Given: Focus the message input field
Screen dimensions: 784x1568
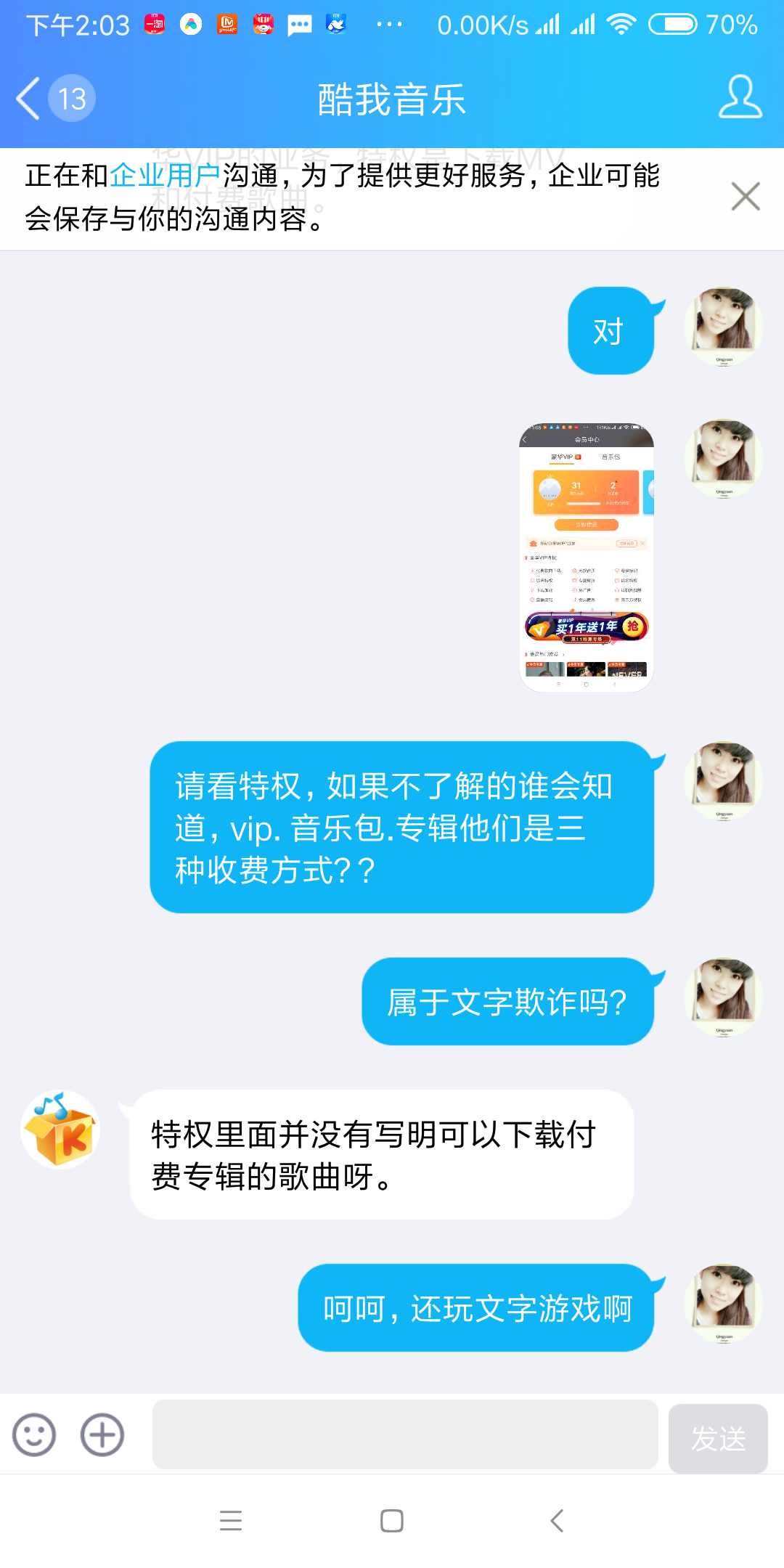Looking at the screenshot, I should point(405,1434).
